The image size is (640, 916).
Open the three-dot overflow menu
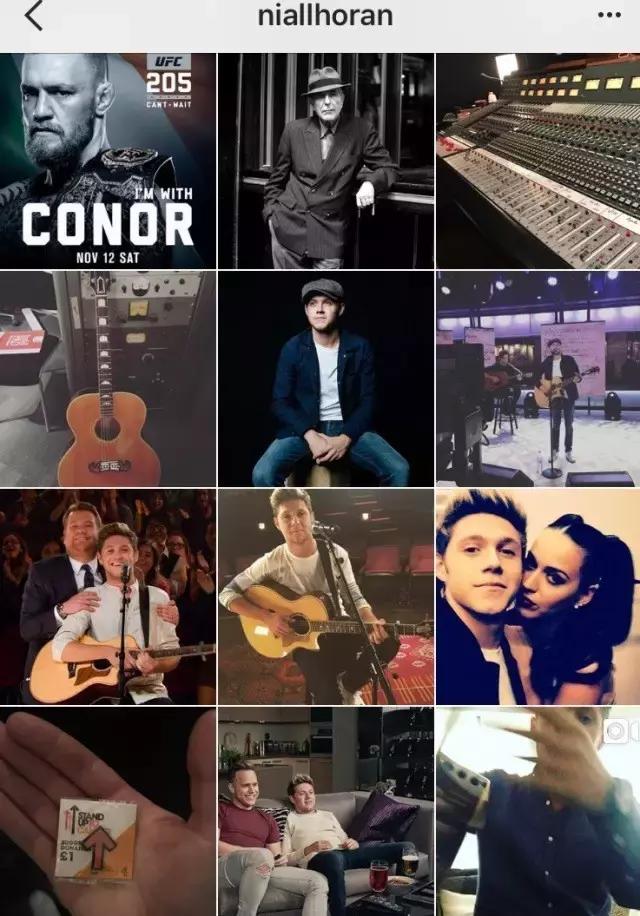(609, 16)
